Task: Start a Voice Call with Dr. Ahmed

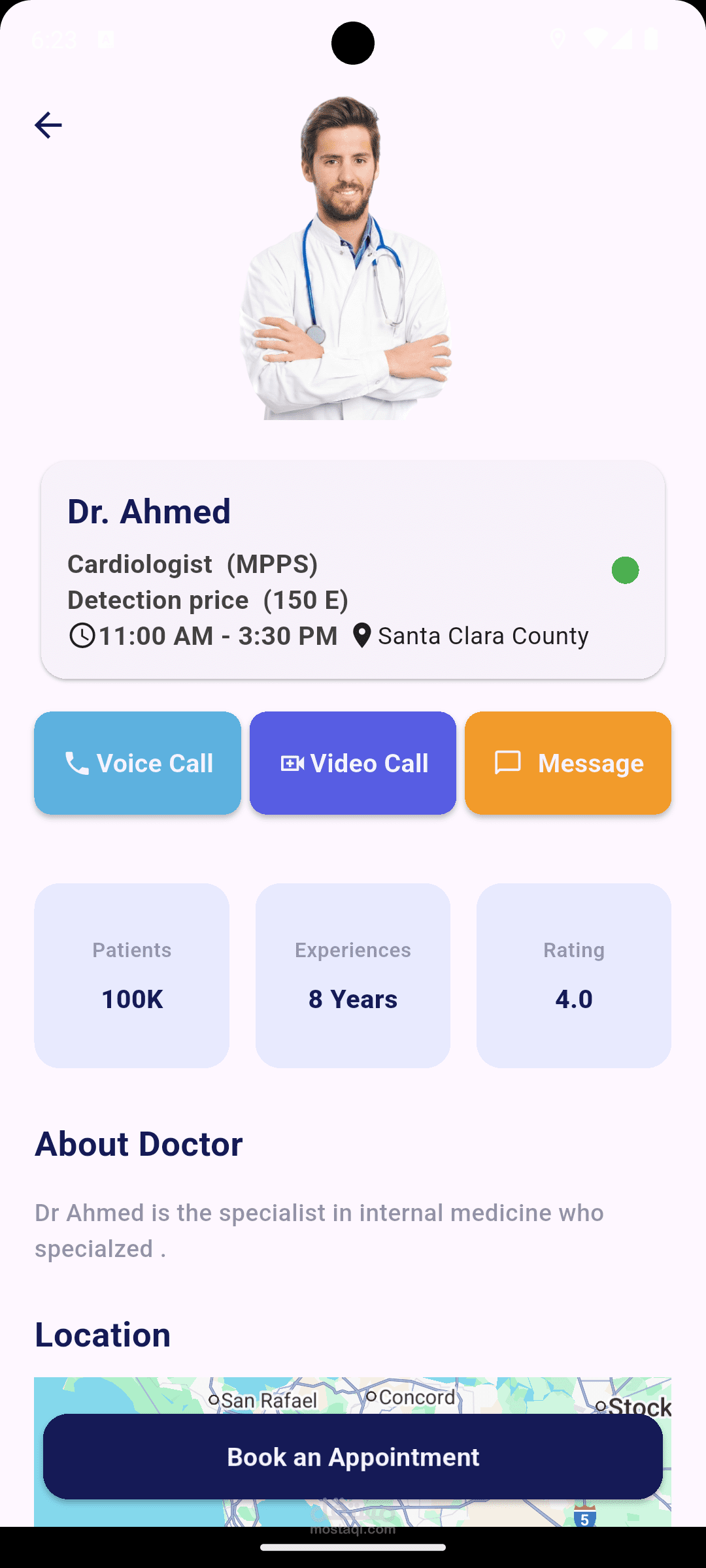Action: coord(138,763)
